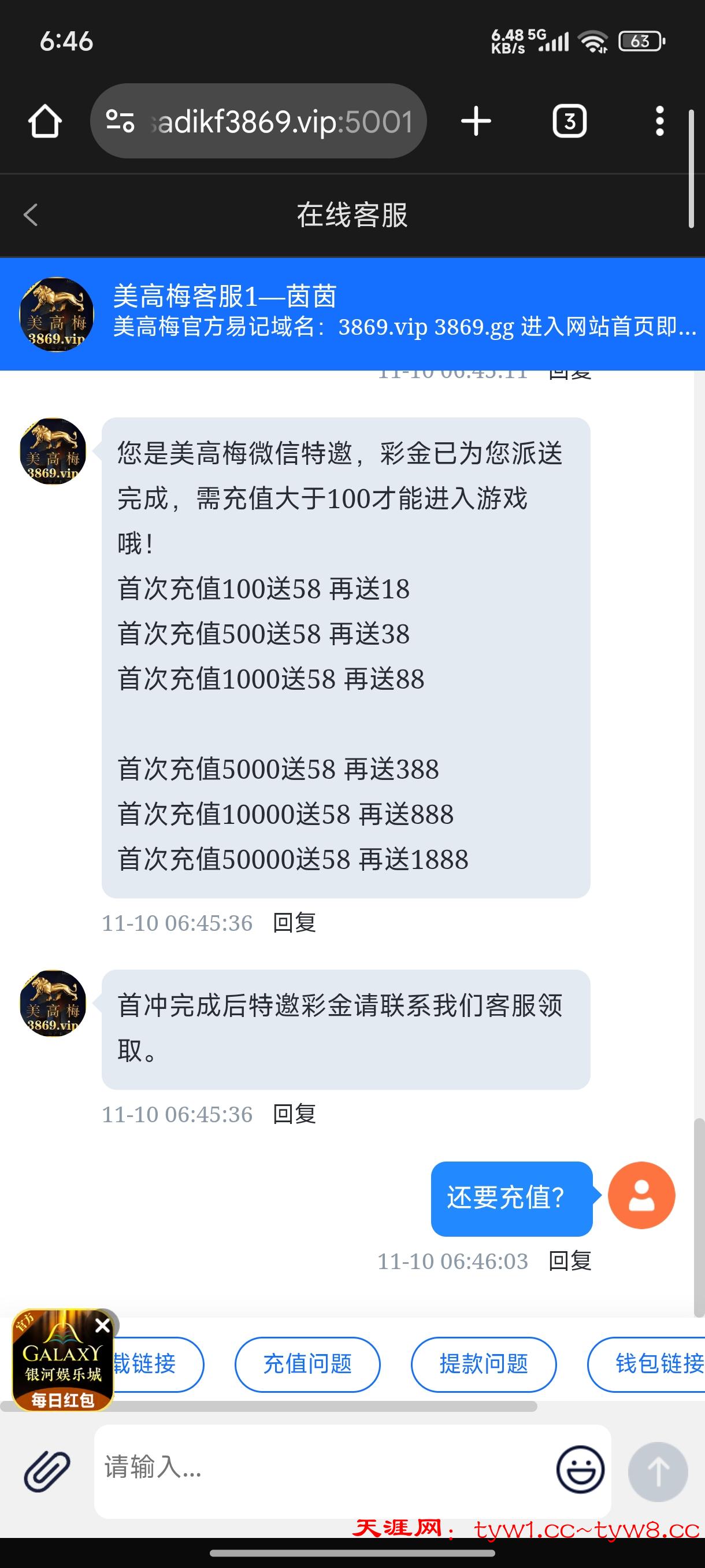
Task: Go back from the 在线客服 page
Action: [31, 215]
